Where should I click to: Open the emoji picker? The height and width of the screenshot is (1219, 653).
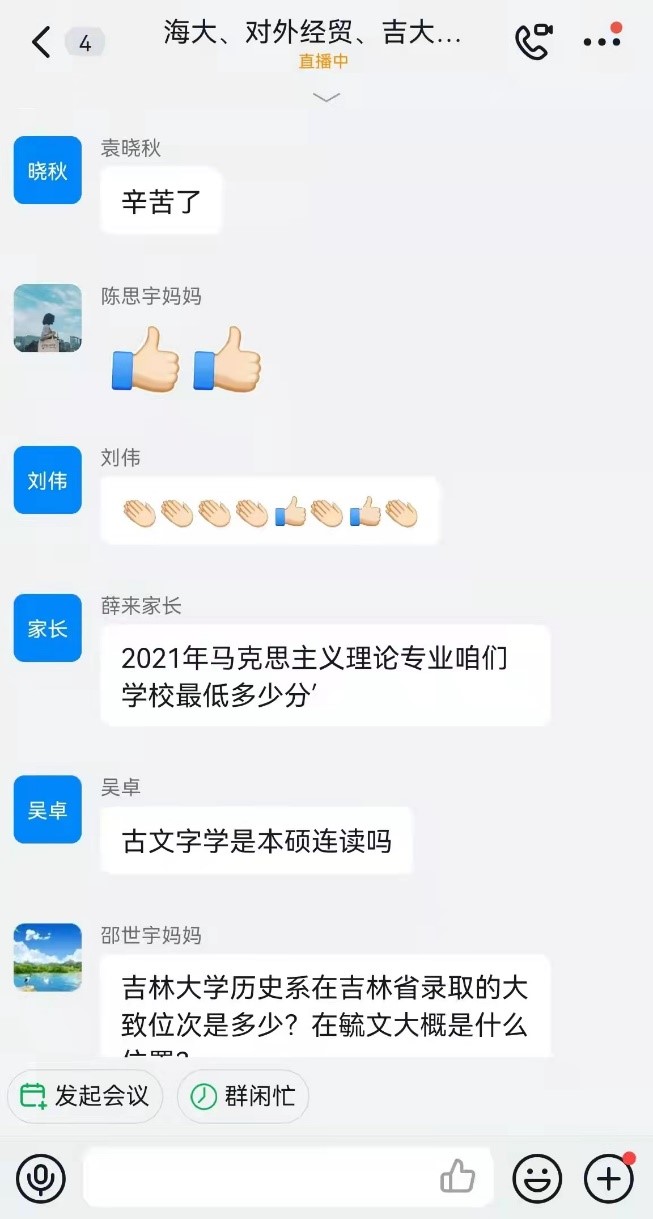(537, 1178)
